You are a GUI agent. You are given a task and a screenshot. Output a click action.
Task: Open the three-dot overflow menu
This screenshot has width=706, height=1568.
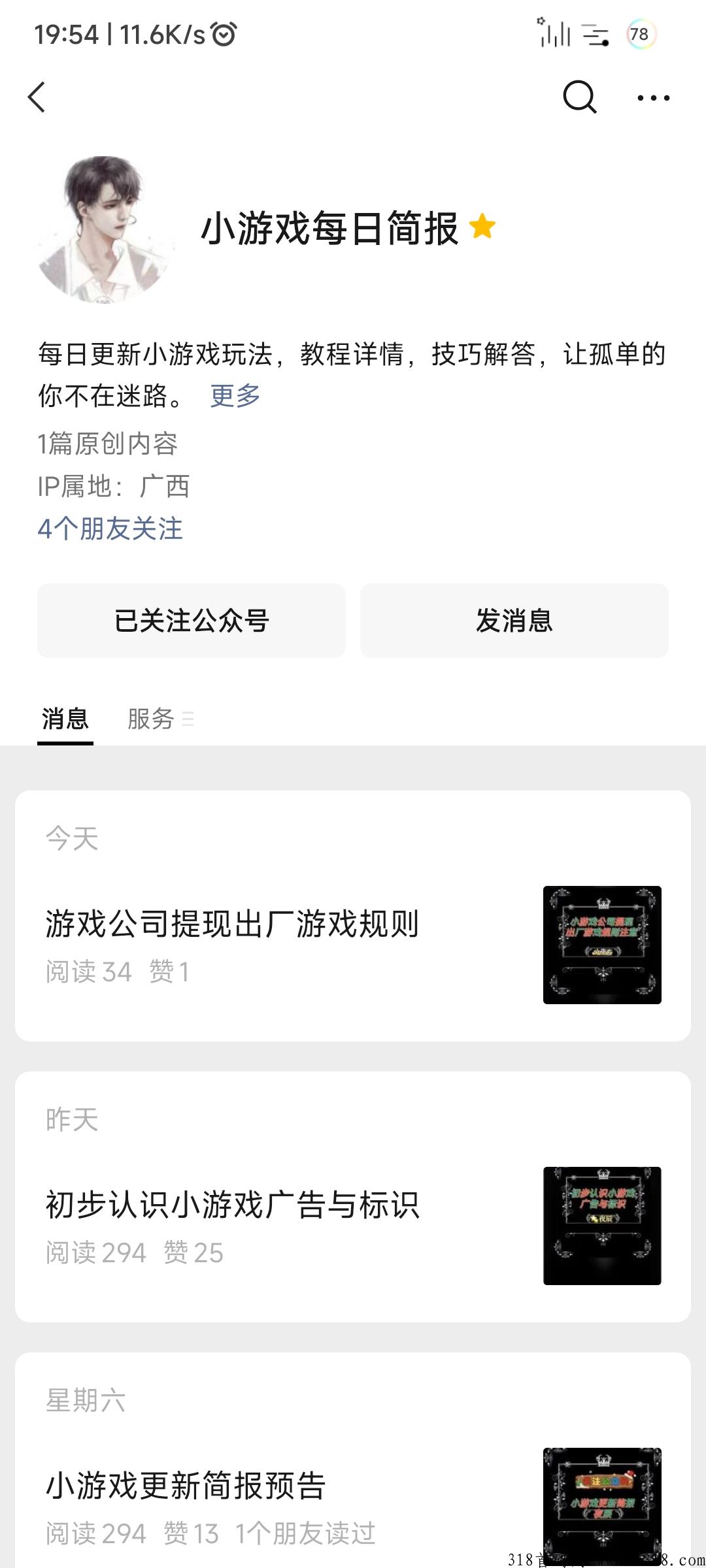tap(653, 98)
